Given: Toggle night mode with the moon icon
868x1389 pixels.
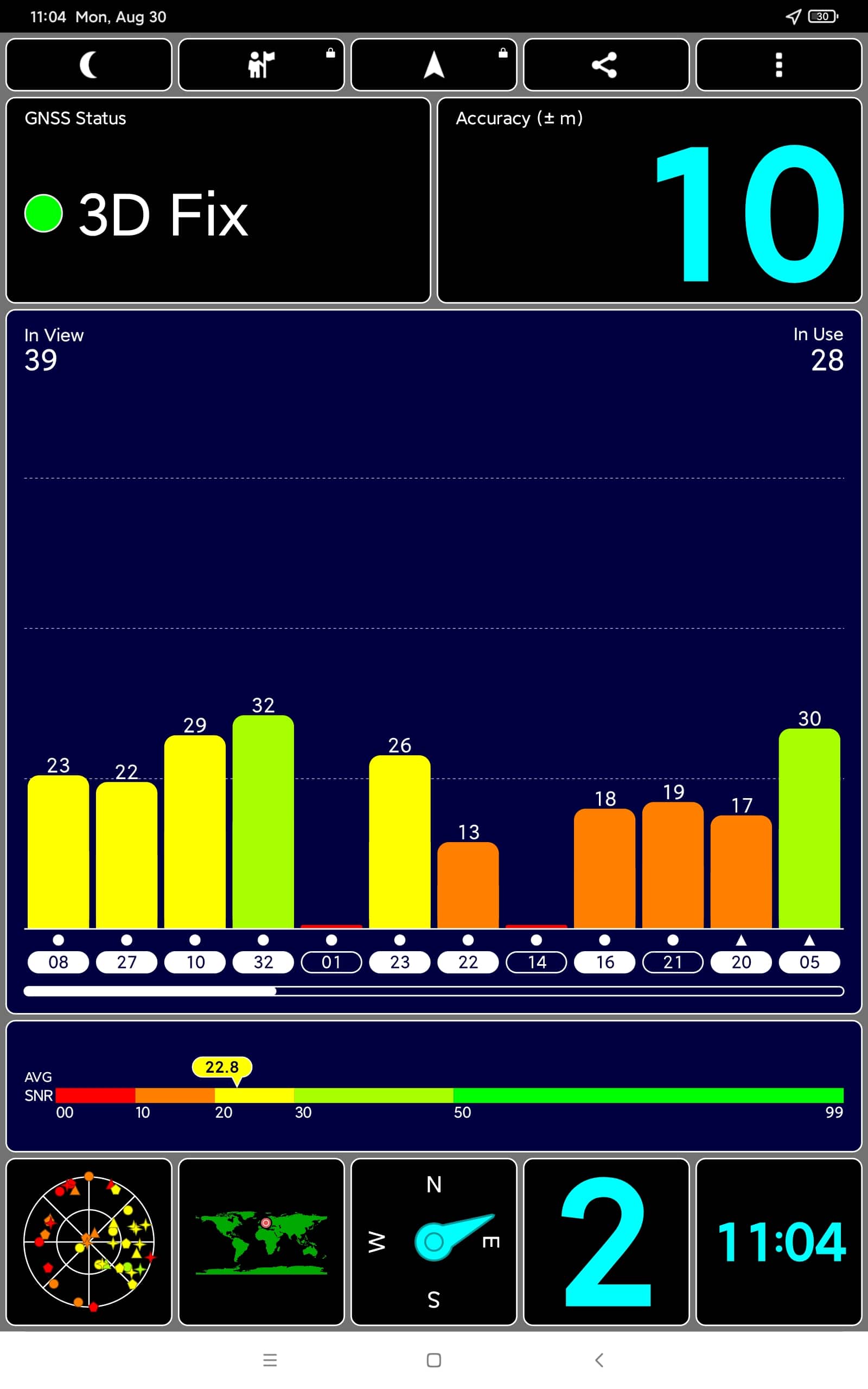Looking at the screenshot, I should tap(89, 65).
